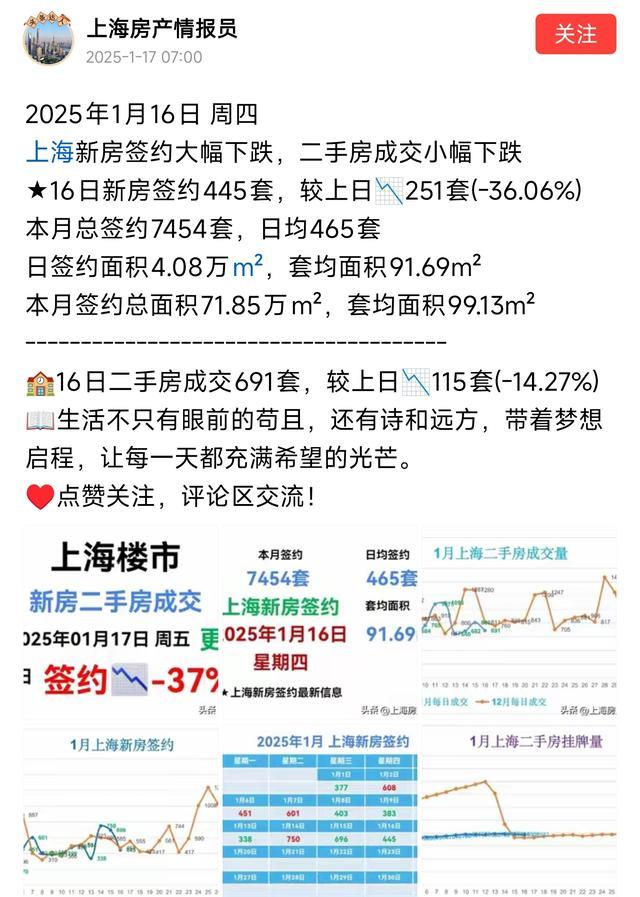View the 2025年1月 上海新房签约 calendar image
Viewport: 640px width, 897px height.
tap(319, 810)
